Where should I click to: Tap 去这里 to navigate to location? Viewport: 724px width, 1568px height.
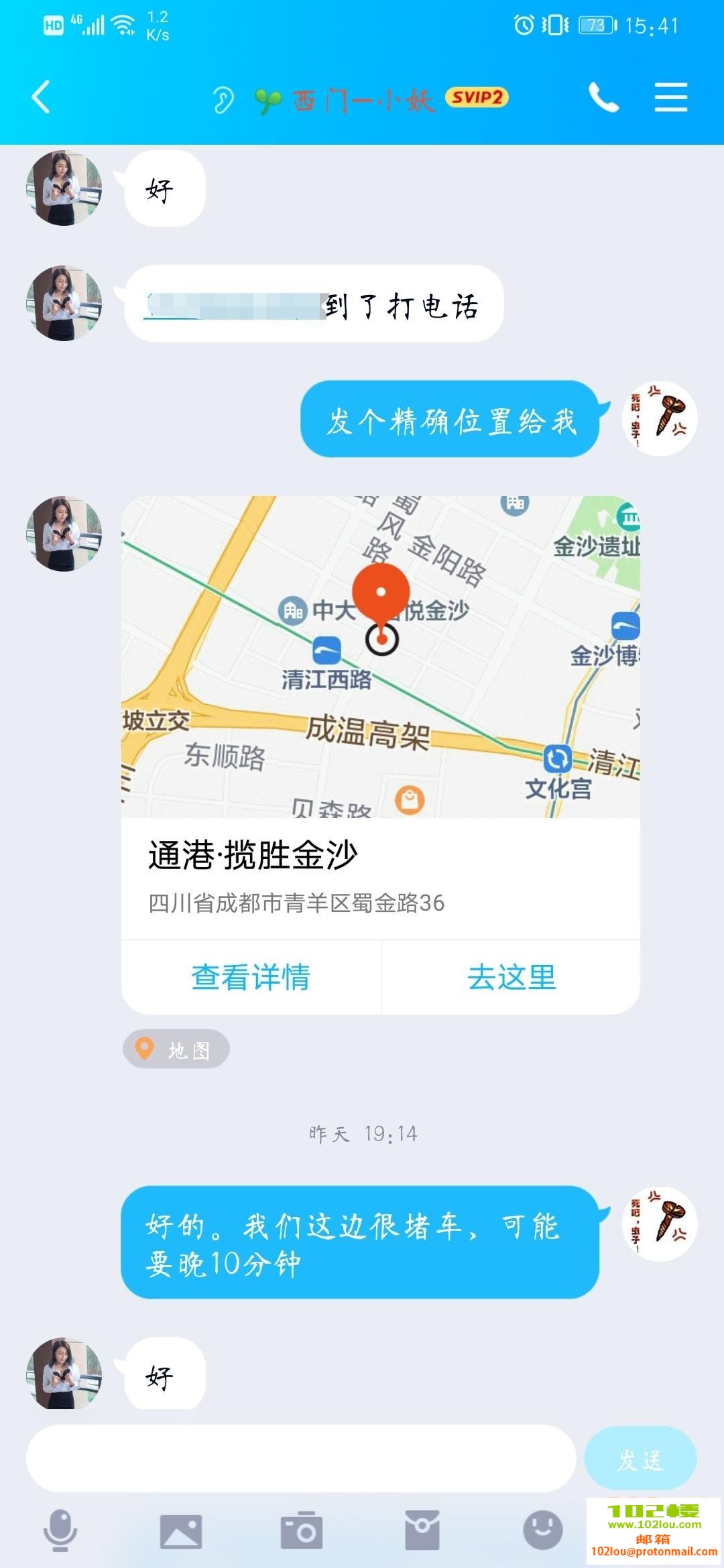[511, 977]
